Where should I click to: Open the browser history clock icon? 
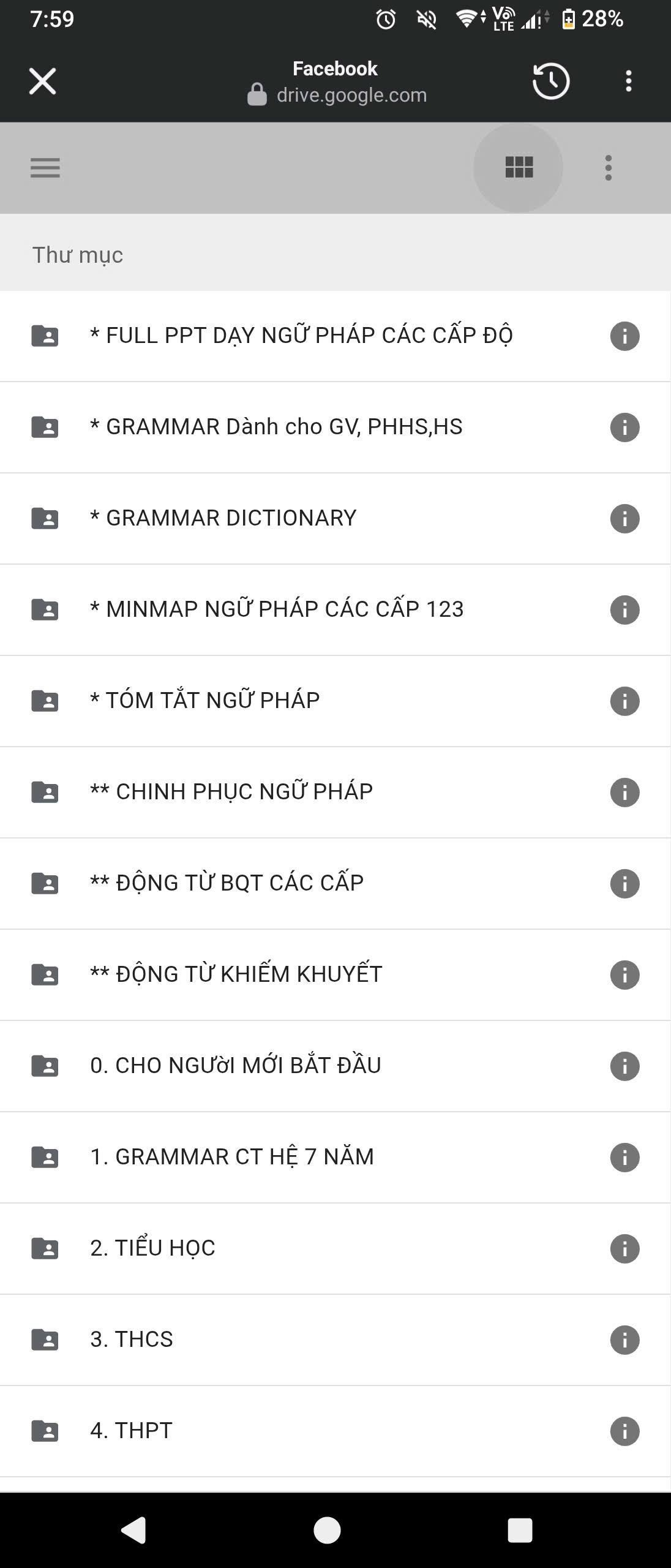550,81
